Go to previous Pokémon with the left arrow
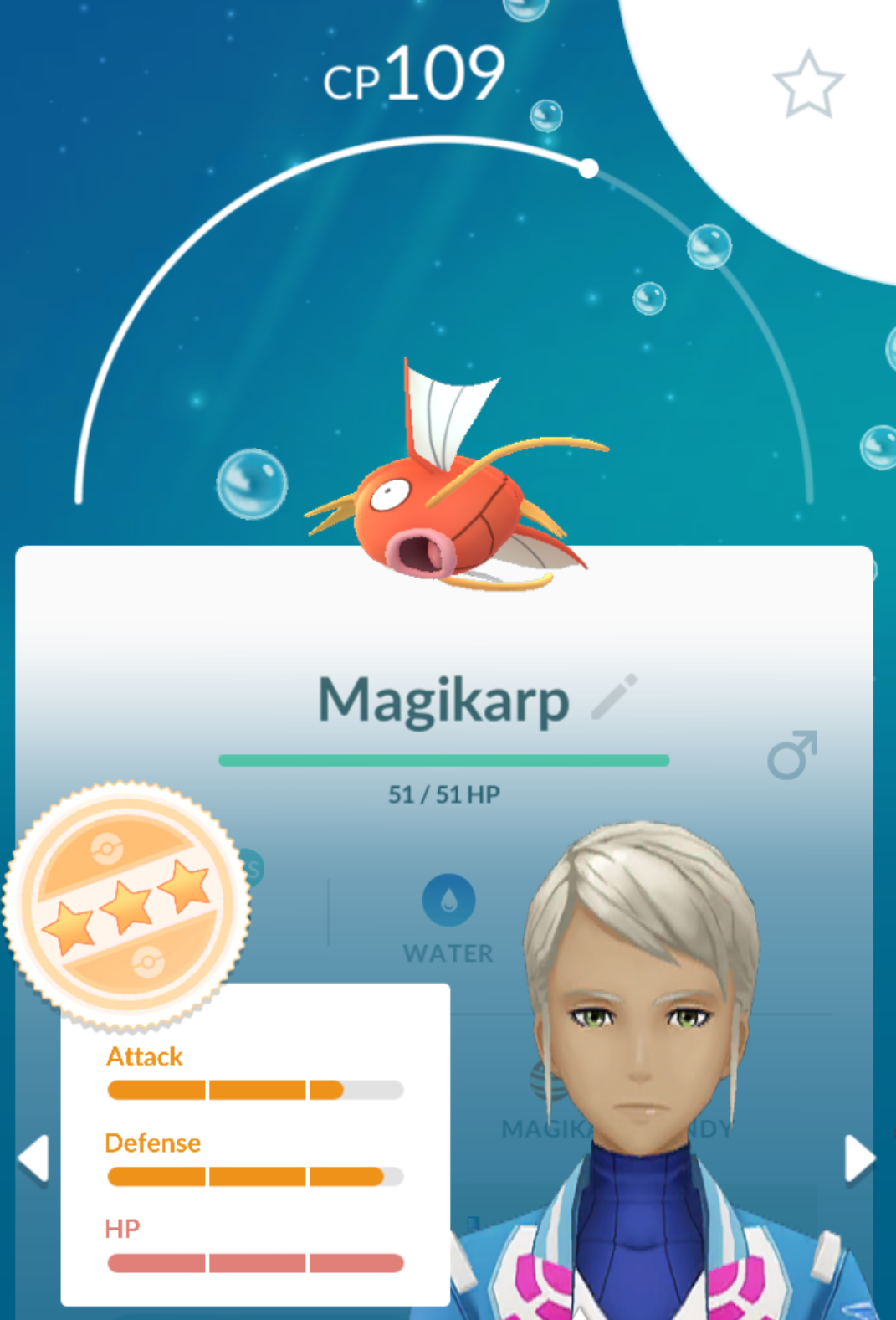The image size is (896, 1320). 34,1159
